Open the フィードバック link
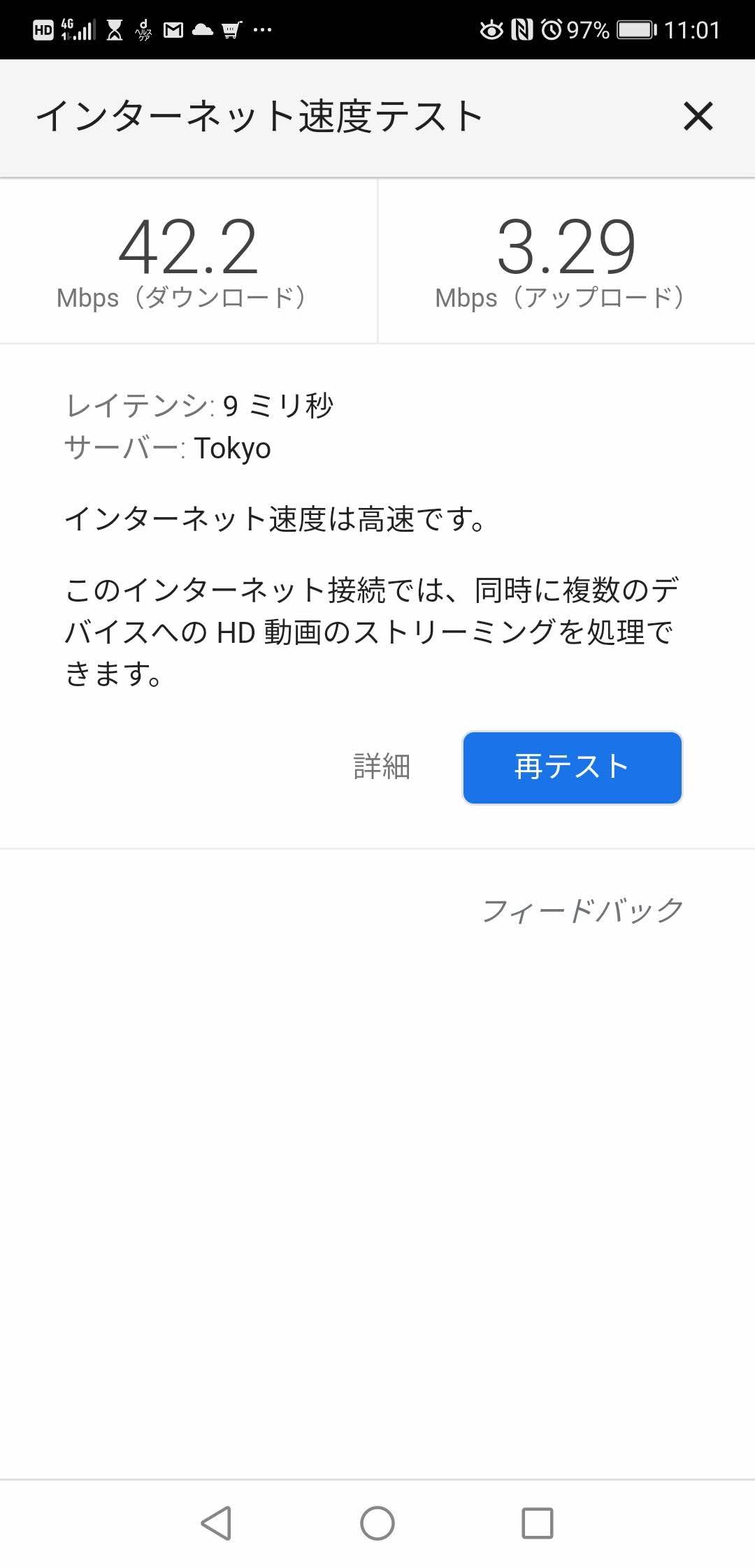755x1568 pixels. tap(582, 910)
